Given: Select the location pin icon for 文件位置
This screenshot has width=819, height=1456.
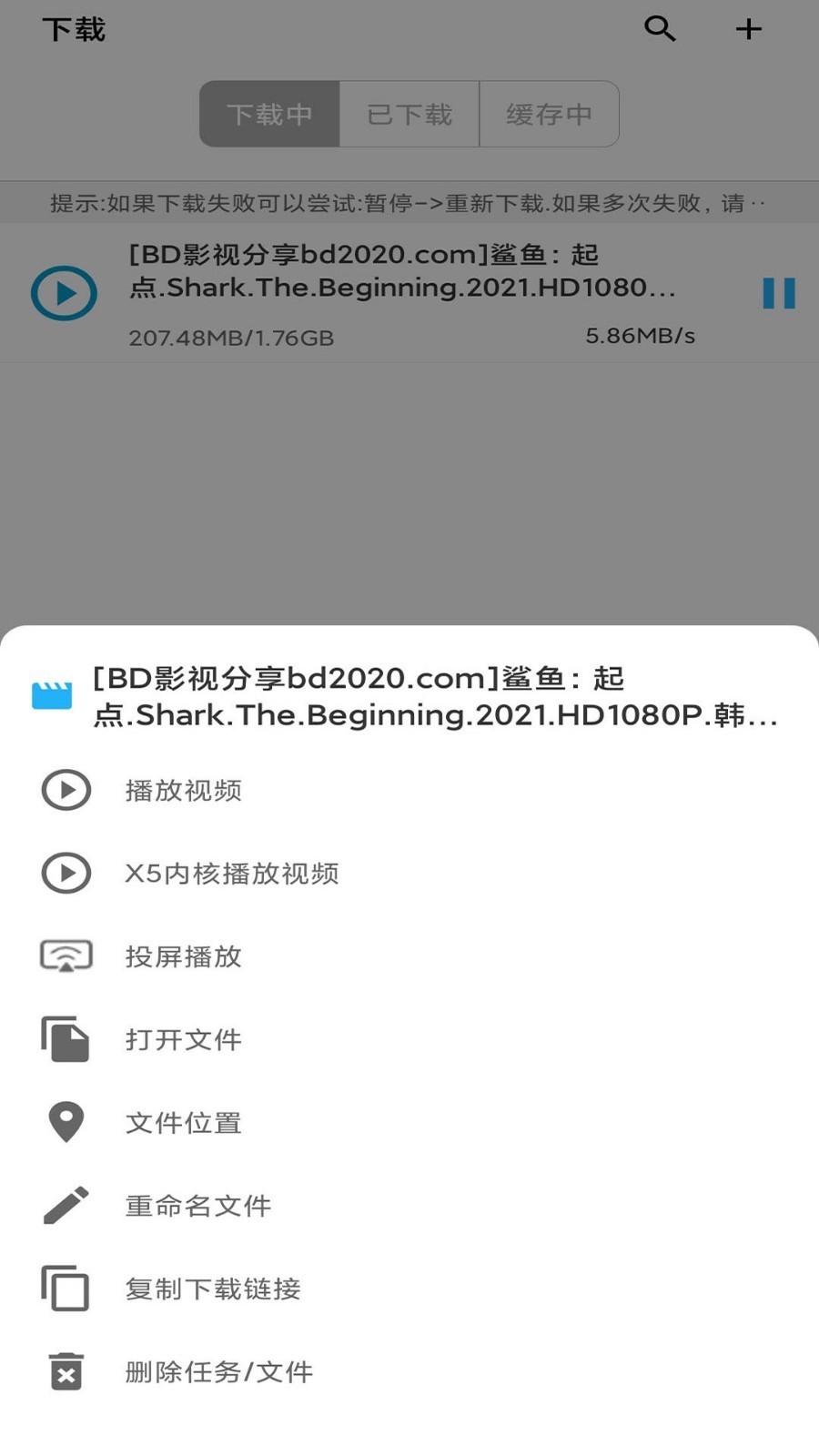Looking at the screenshot, I should (65, 1122).
